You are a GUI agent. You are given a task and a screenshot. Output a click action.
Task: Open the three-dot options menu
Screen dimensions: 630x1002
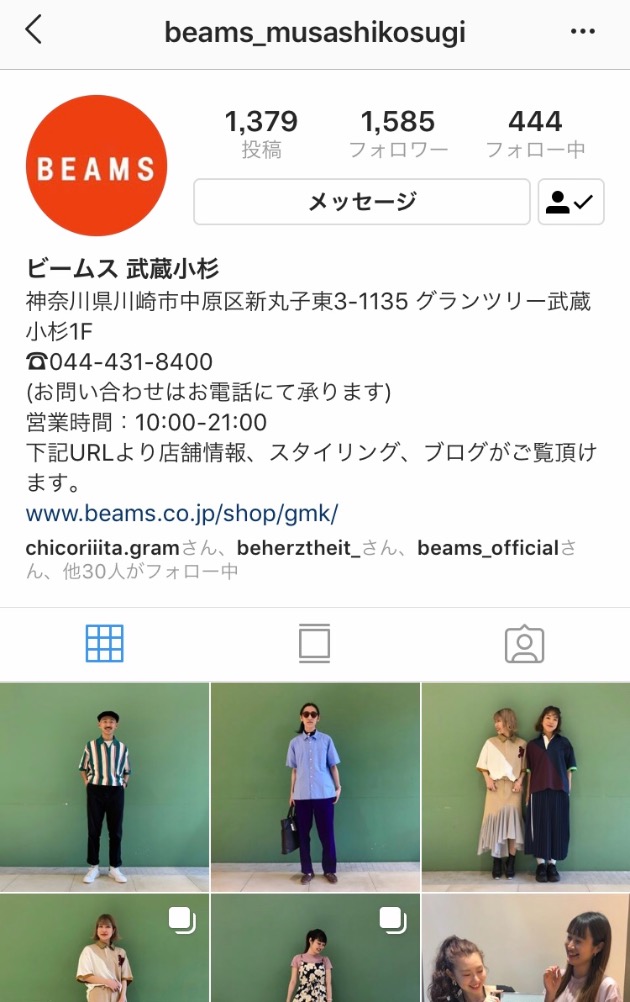tap(583, 32)
